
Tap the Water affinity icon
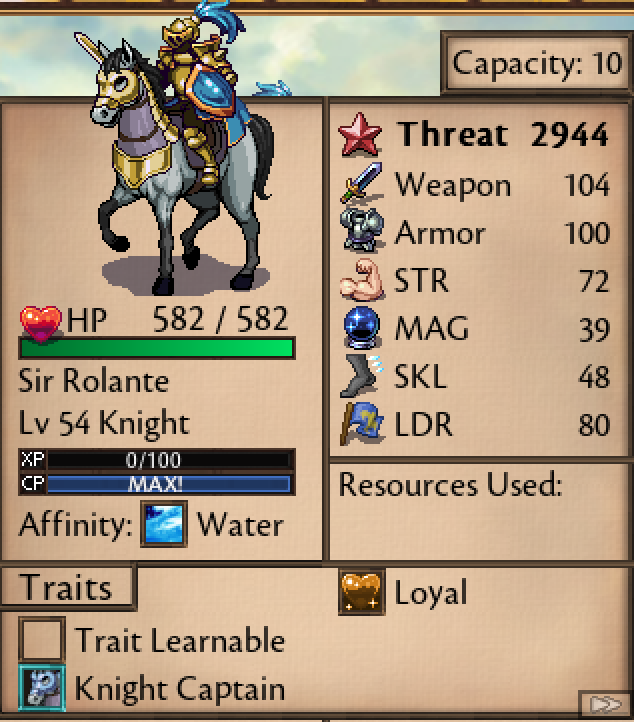pos(163,525)
